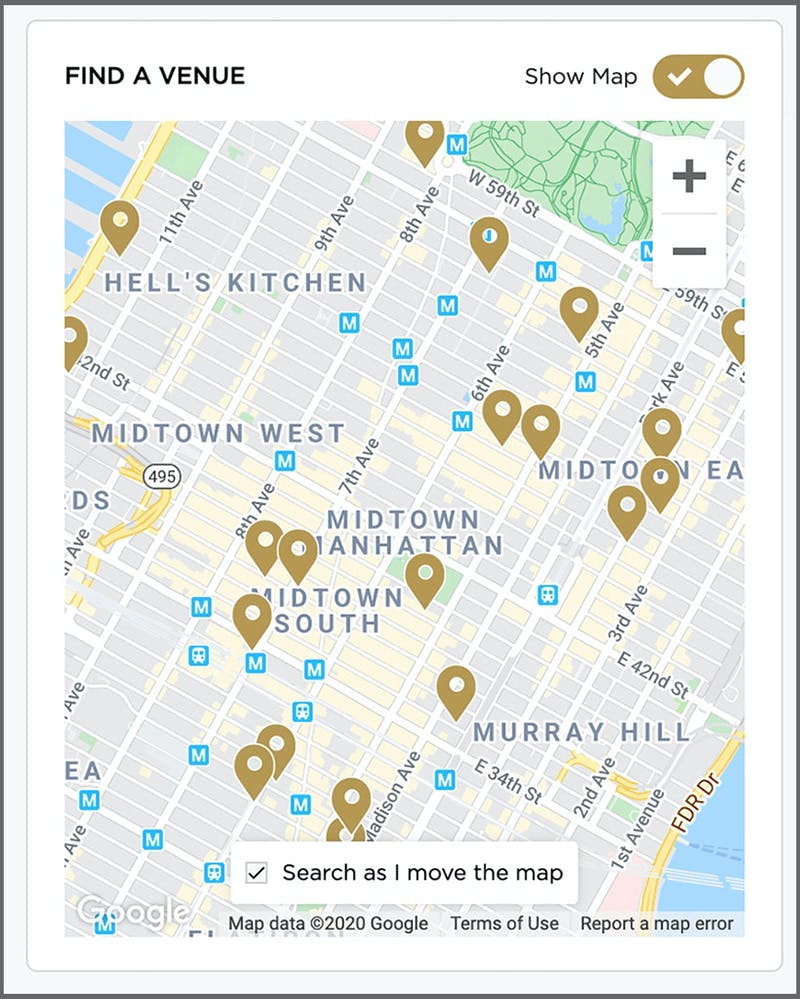Select the venue pin near 11th Ave
The height and width of the screenshot is (999, 800).
(x=119, y=223)
